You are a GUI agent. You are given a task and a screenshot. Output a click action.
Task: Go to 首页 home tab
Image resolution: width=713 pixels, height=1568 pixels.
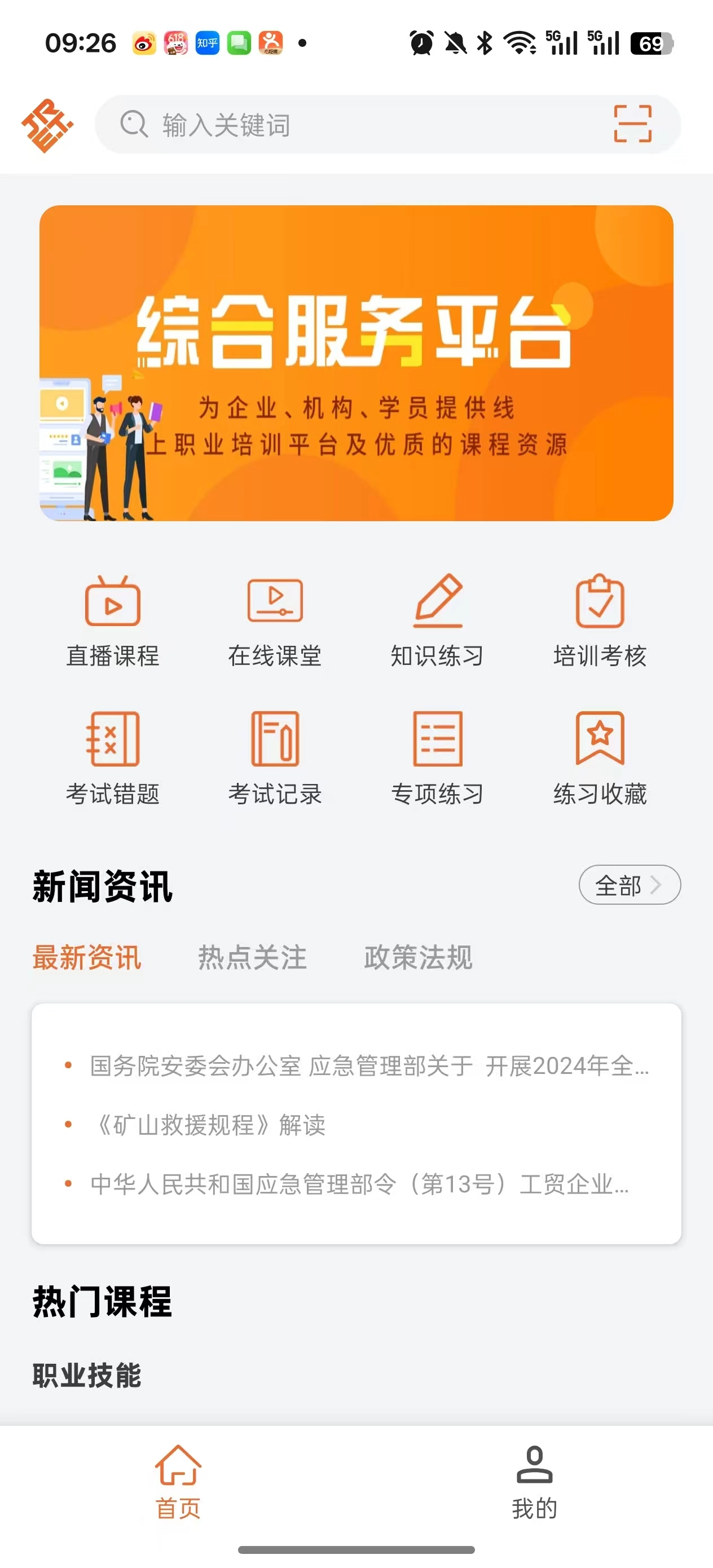tap(178, 1482)
